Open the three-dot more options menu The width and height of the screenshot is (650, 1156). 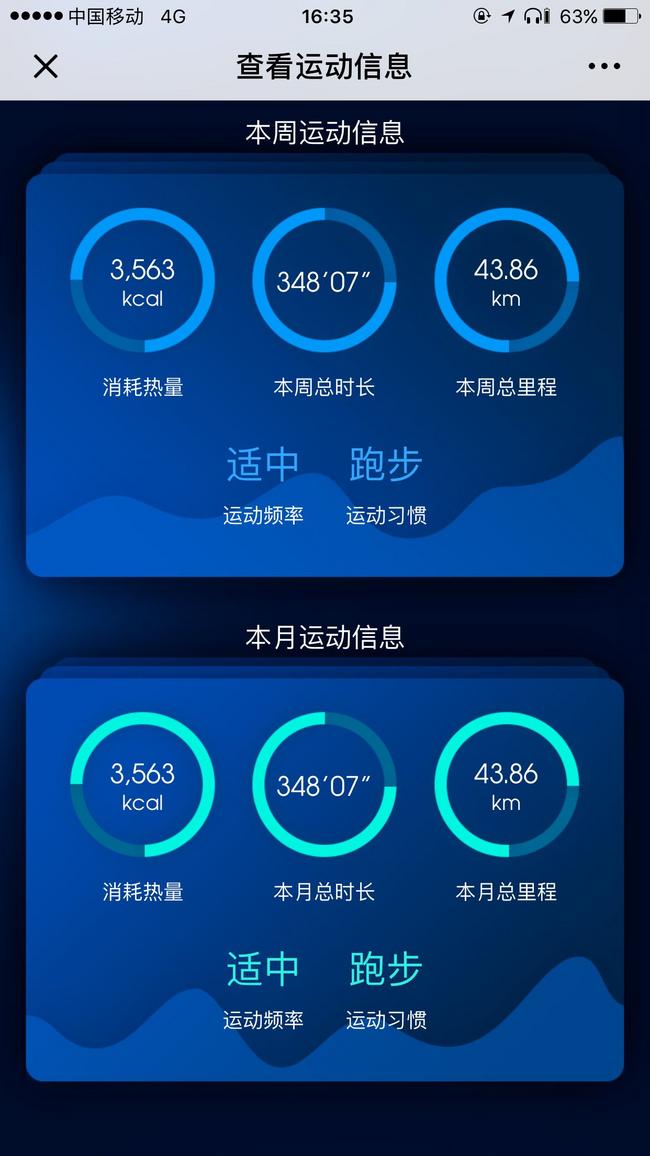(x=604, y=66)
